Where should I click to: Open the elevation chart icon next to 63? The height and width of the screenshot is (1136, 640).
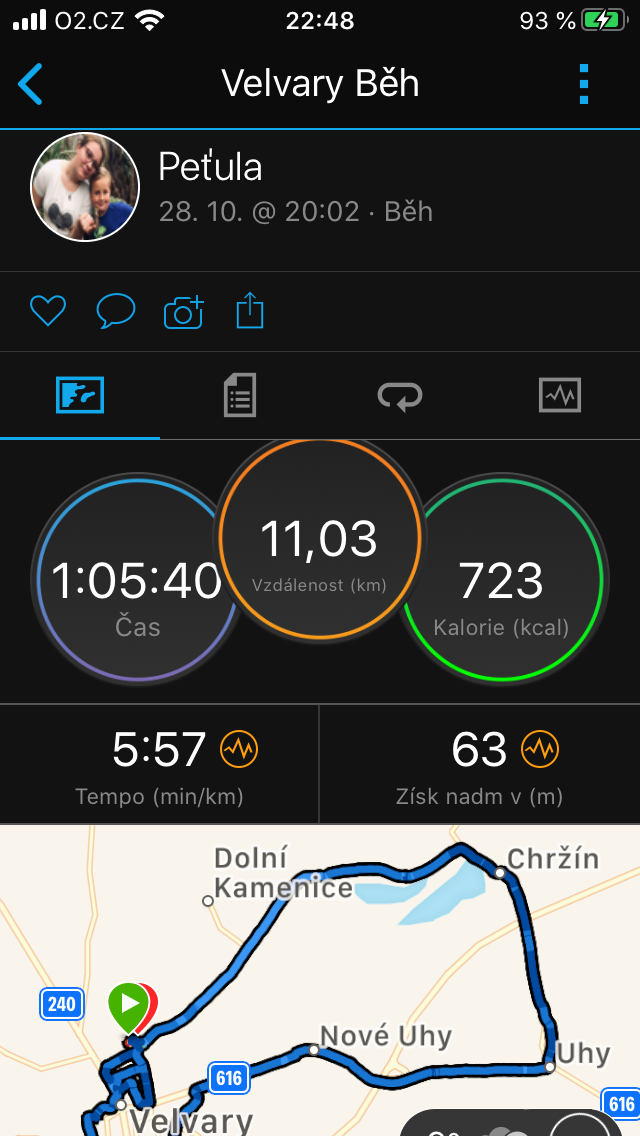click(540, 749)
